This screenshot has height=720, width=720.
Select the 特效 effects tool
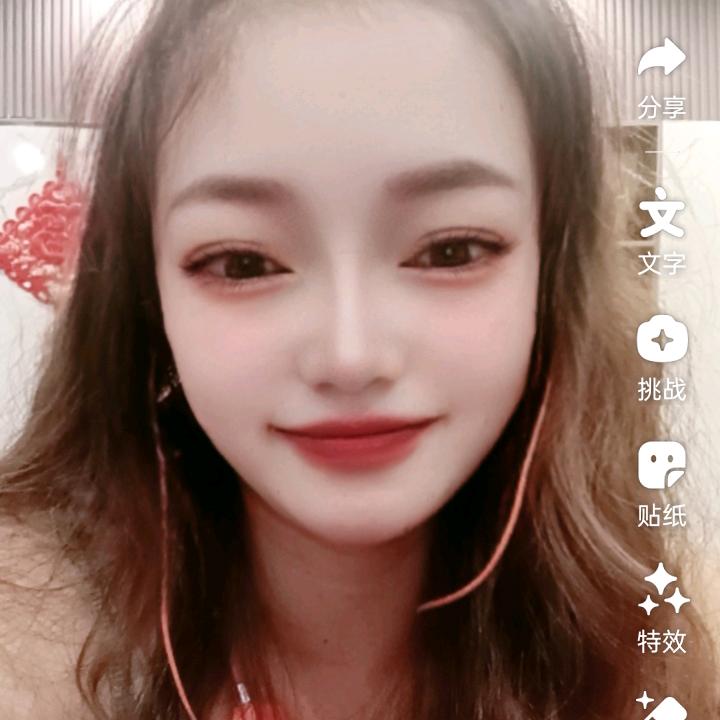[x=663, y=591]
